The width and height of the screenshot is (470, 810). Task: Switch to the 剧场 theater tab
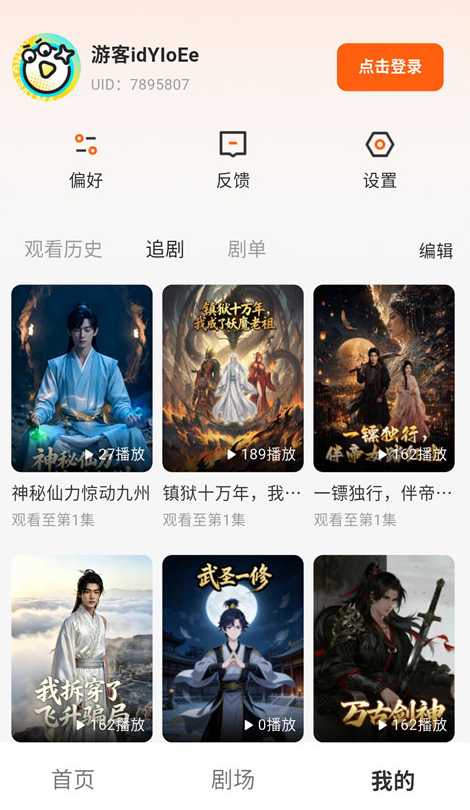pos(233,779)
